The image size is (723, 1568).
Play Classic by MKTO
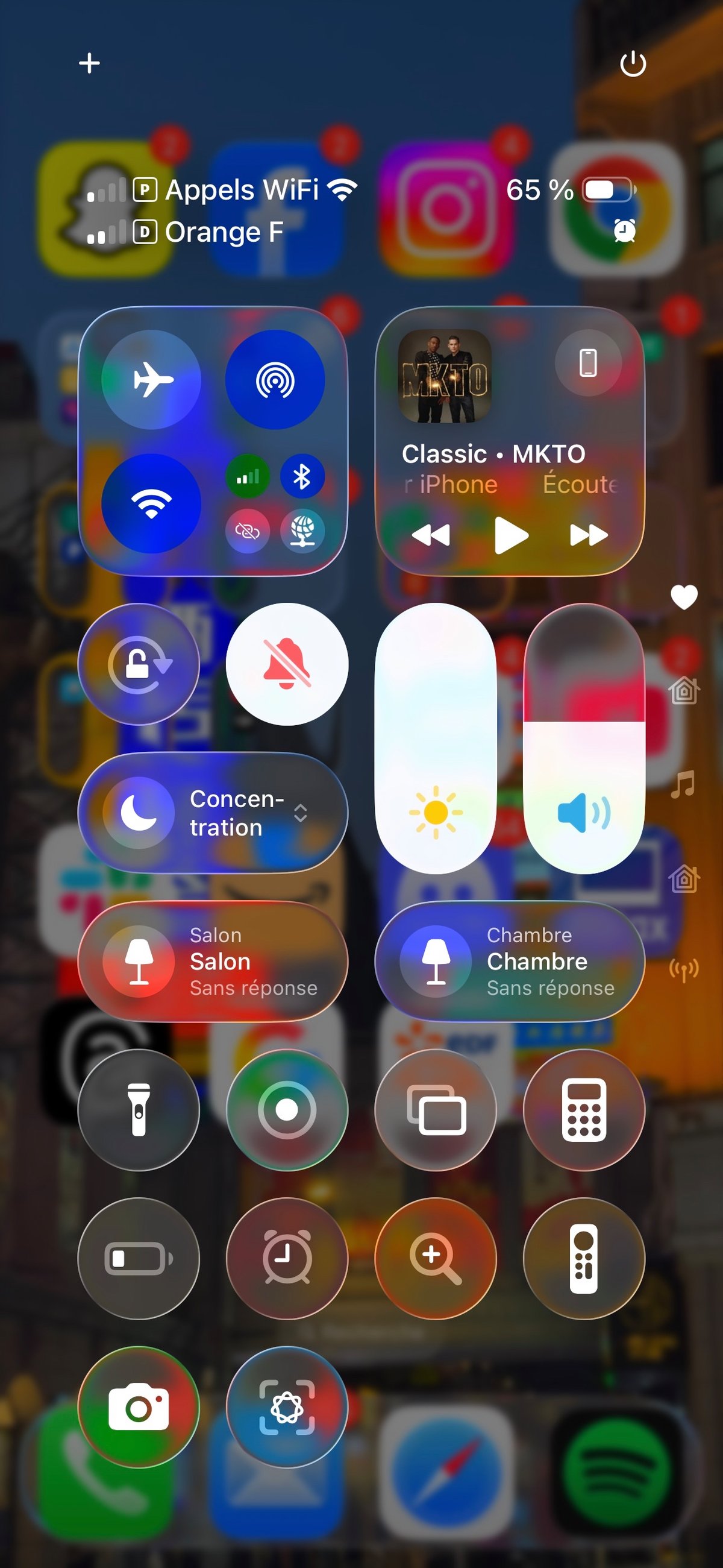coord(510,535)
